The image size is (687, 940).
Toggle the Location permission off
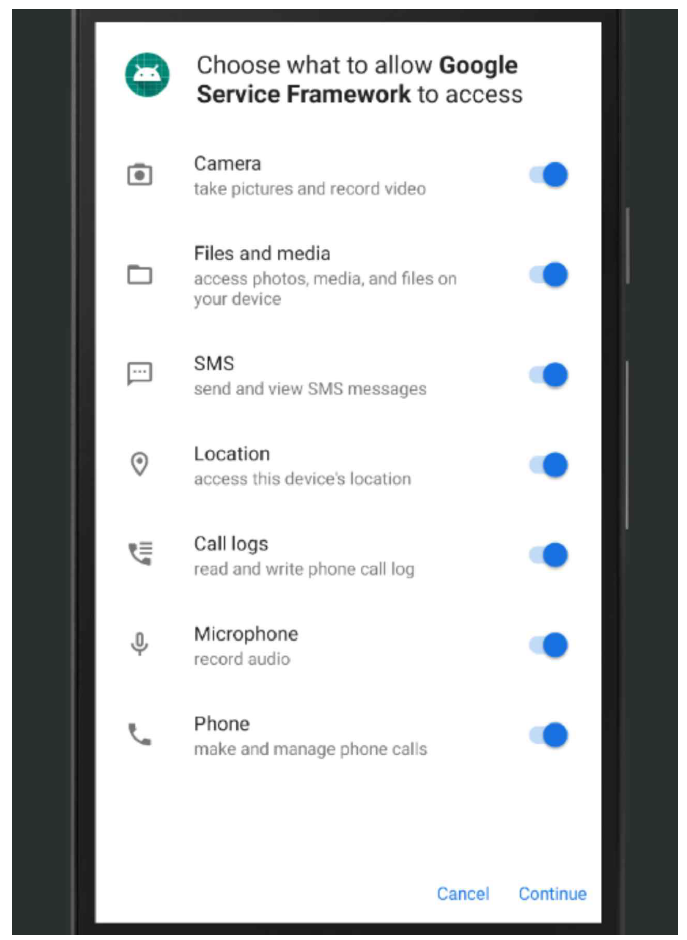click(x=549, y=465)
